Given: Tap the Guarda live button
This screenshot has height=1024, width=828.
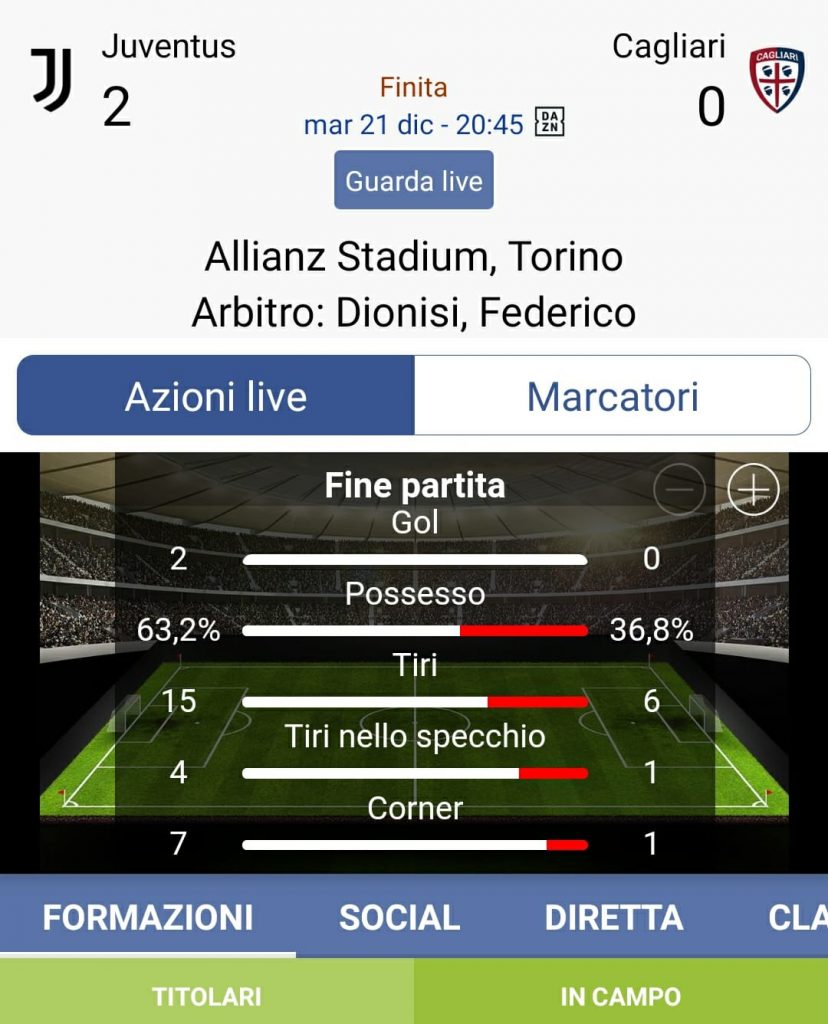Looking at the screenshot, I should (x=413, y=181).
